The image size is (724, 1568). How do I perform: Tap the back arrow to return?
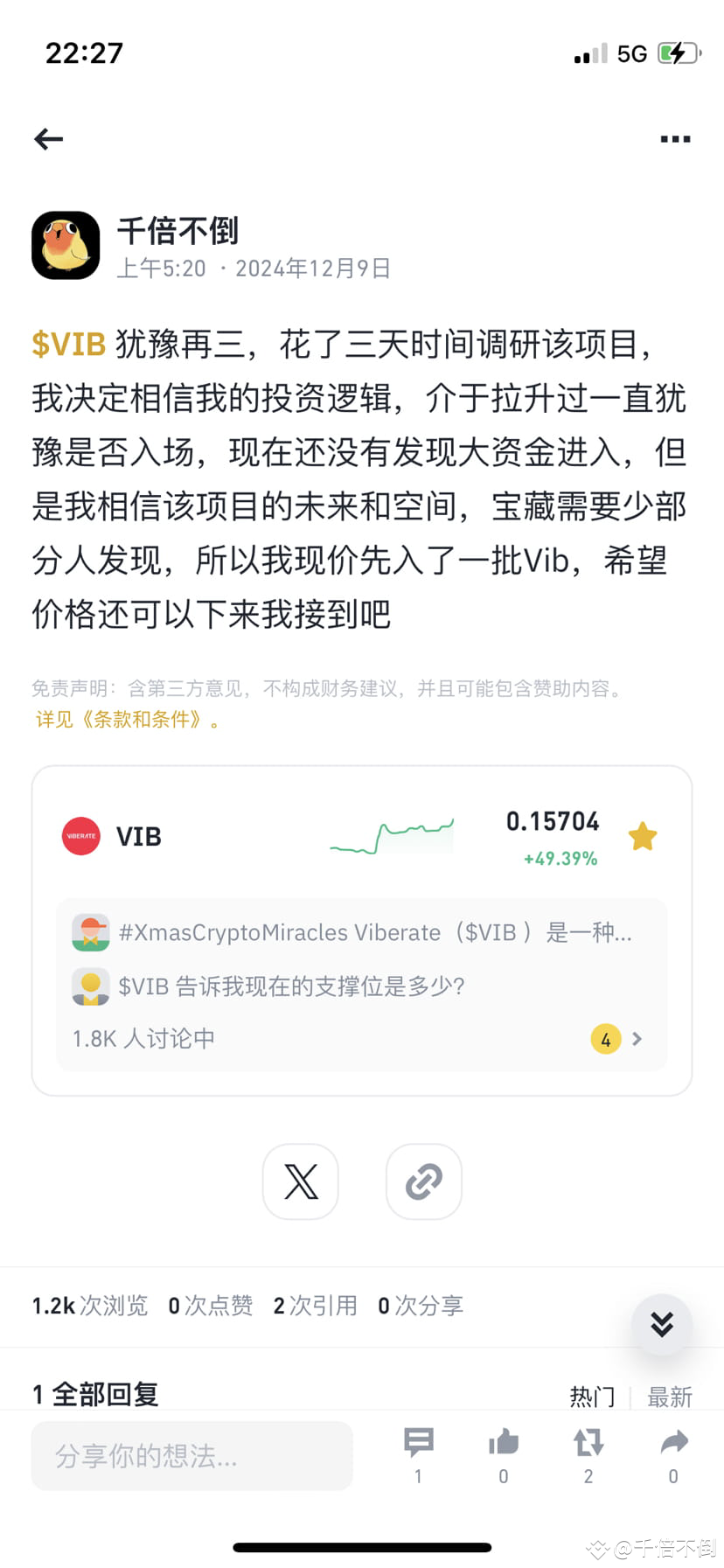48,139
